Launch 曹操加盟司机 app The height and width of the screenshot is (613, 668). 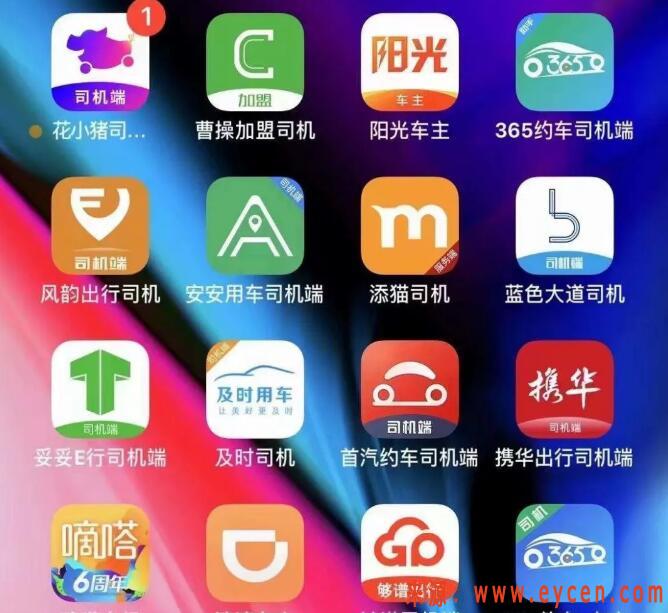[254, 62]
